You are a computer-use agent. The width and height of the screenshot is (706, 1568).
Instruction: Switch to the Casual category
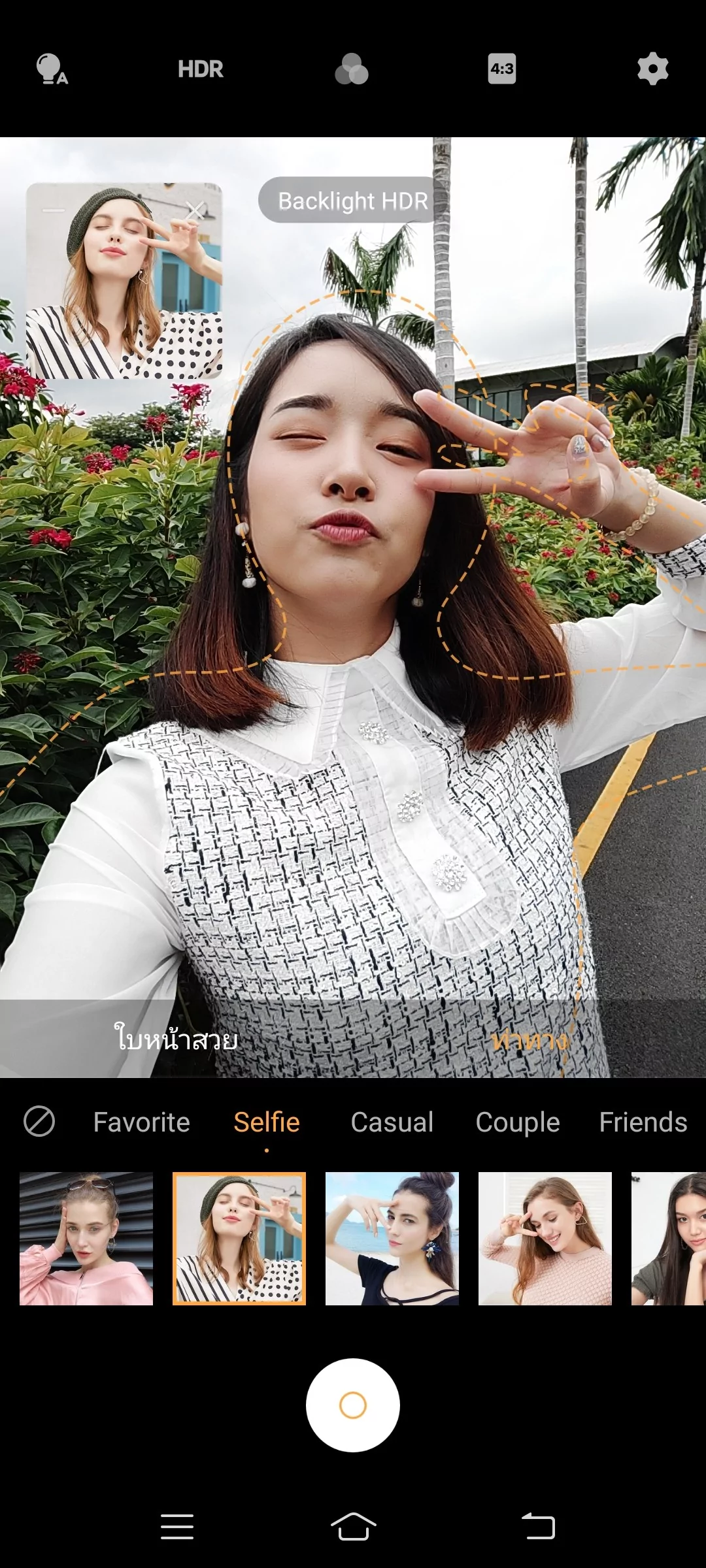pyautogui.click(x=392, y=1122)
